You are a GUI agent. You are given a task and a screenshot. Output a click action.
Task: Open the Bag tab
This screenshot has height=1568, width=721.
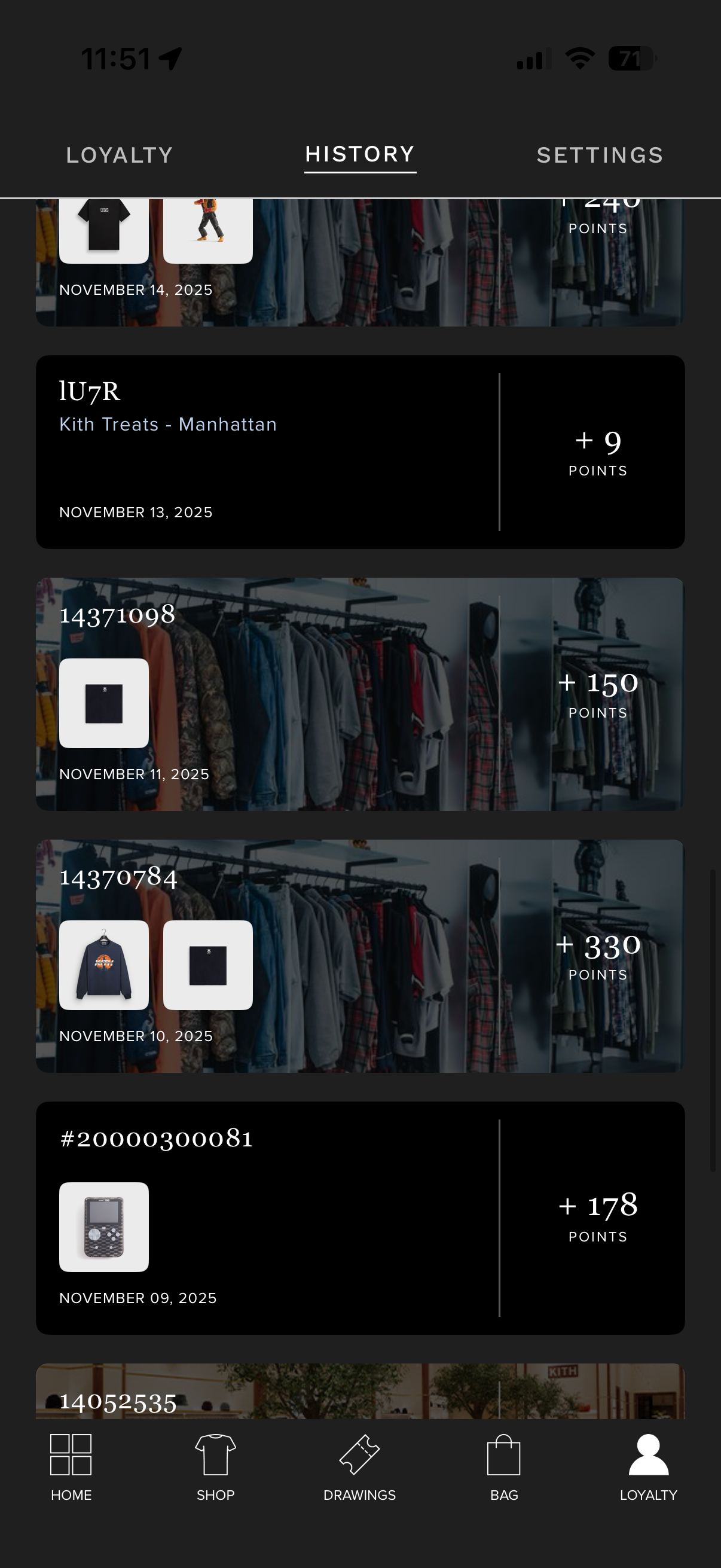pos(504,1467)
